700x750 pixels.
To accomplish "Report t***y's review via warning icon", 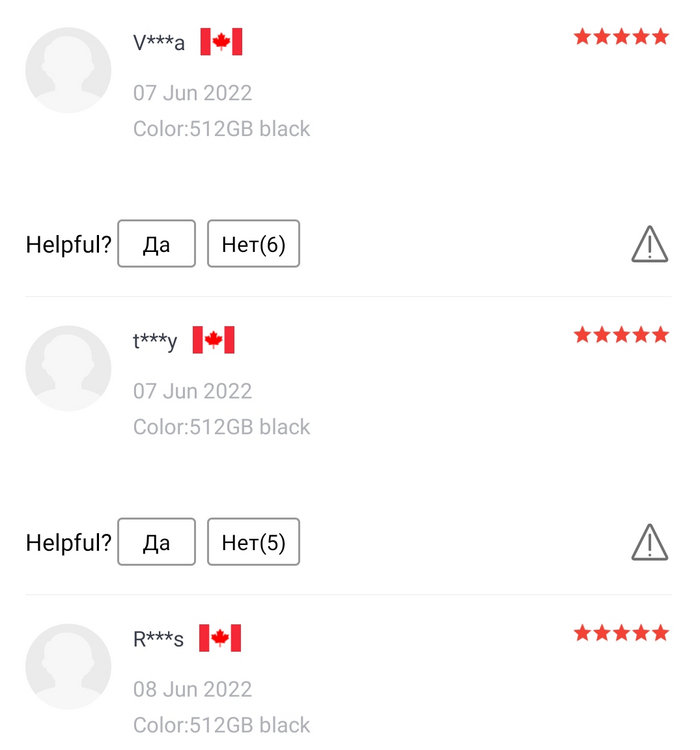I will point(649,542).
